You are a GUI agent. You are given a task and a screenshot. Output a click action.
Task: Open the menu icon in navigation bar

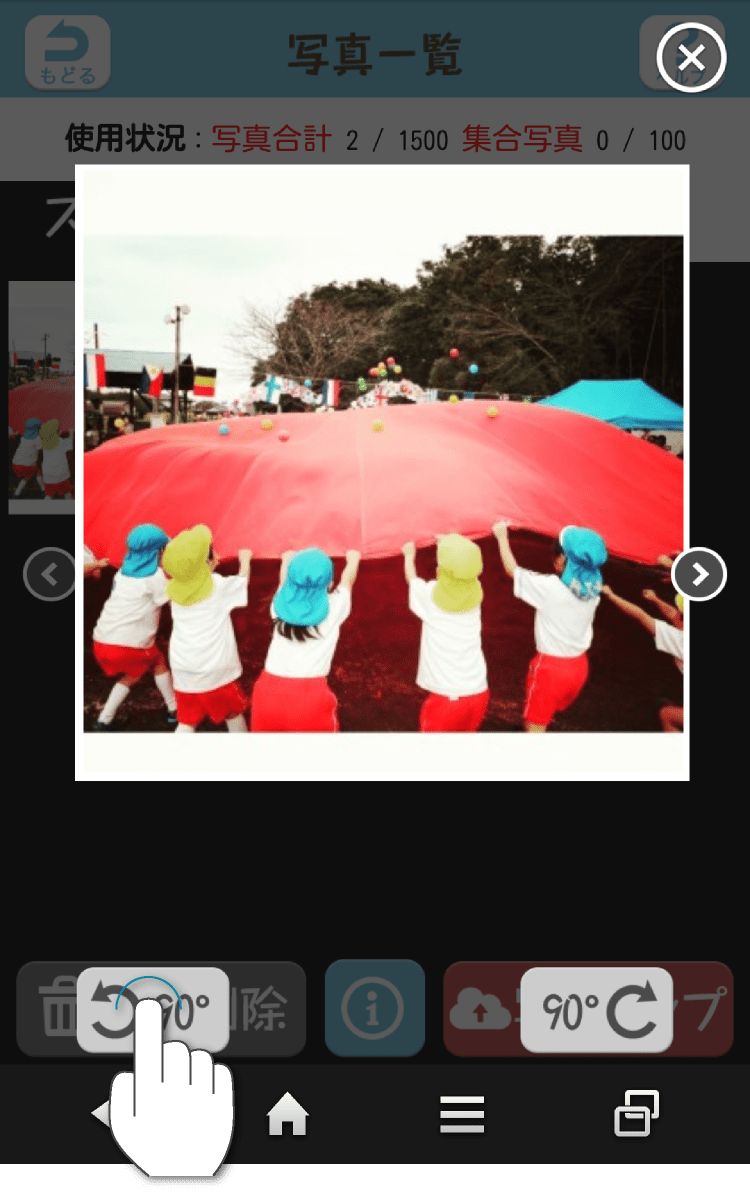coord(462,1114)
